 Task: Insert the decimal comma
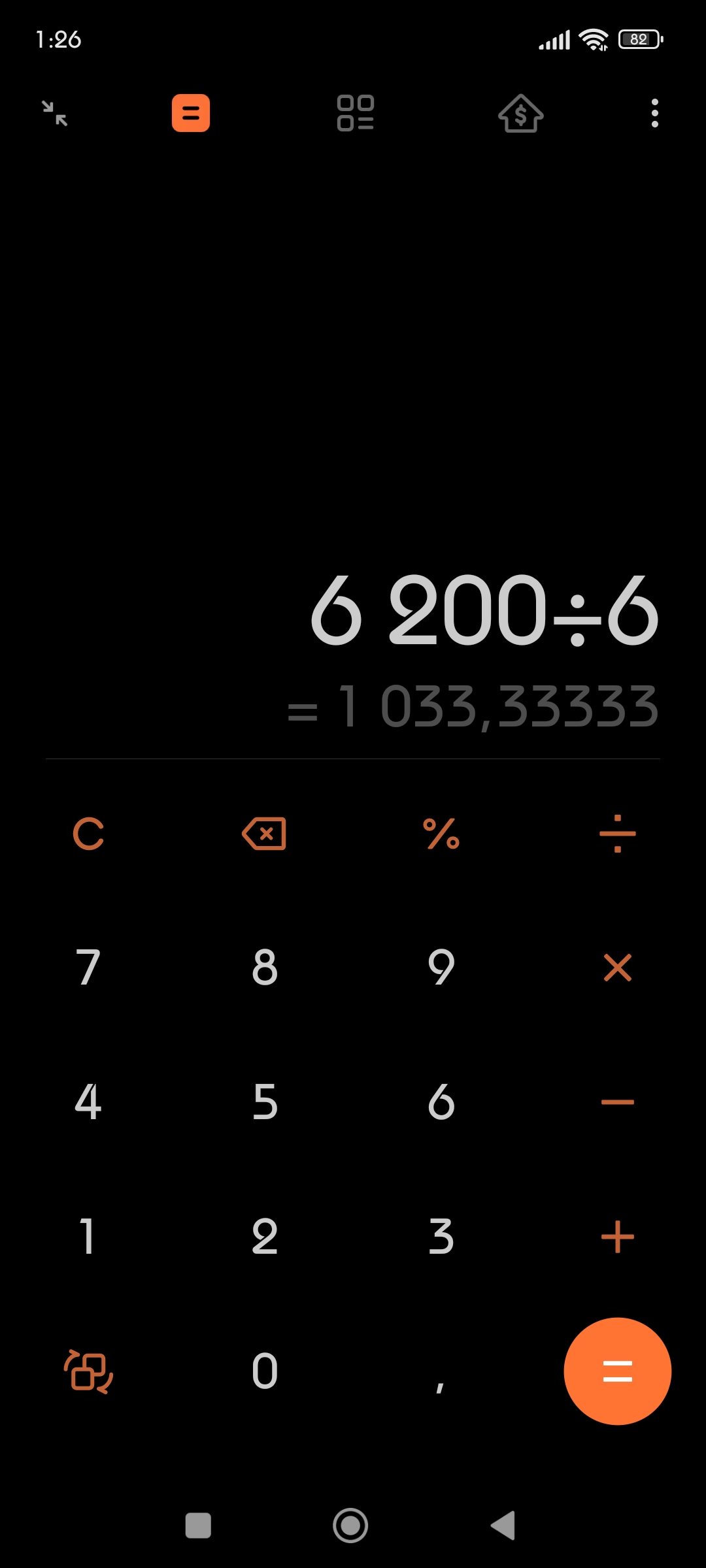click(x=441, y=1371)
